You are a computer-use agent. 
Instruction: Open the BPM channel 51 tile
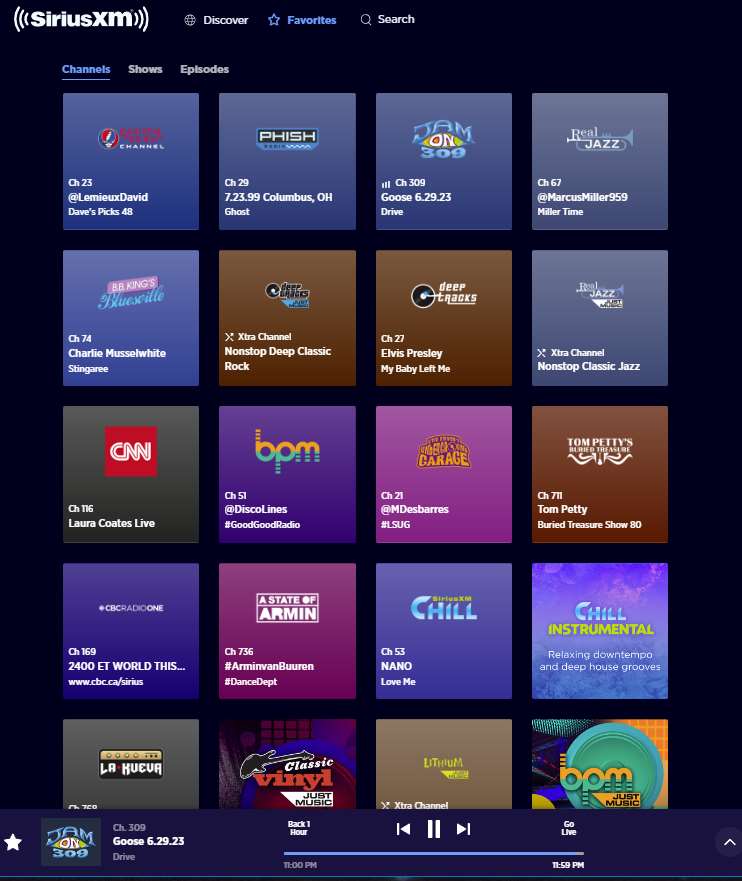coord(287,473)
